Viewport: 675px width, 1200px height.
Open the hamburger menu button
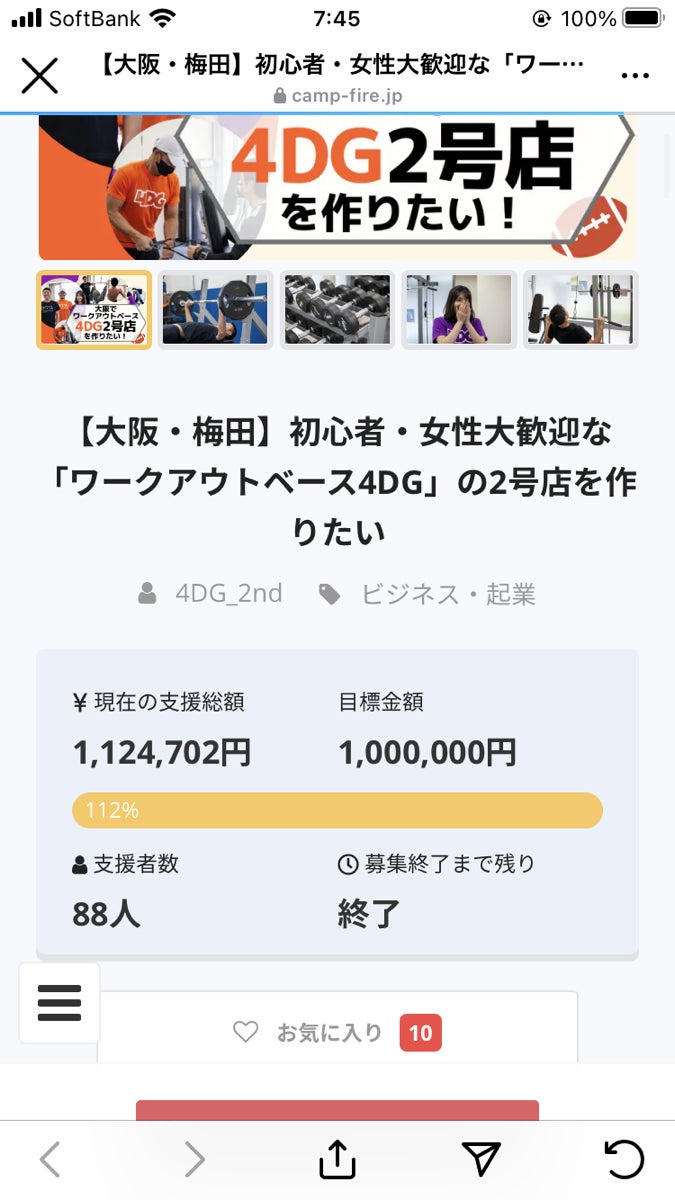pos(59,1003)
